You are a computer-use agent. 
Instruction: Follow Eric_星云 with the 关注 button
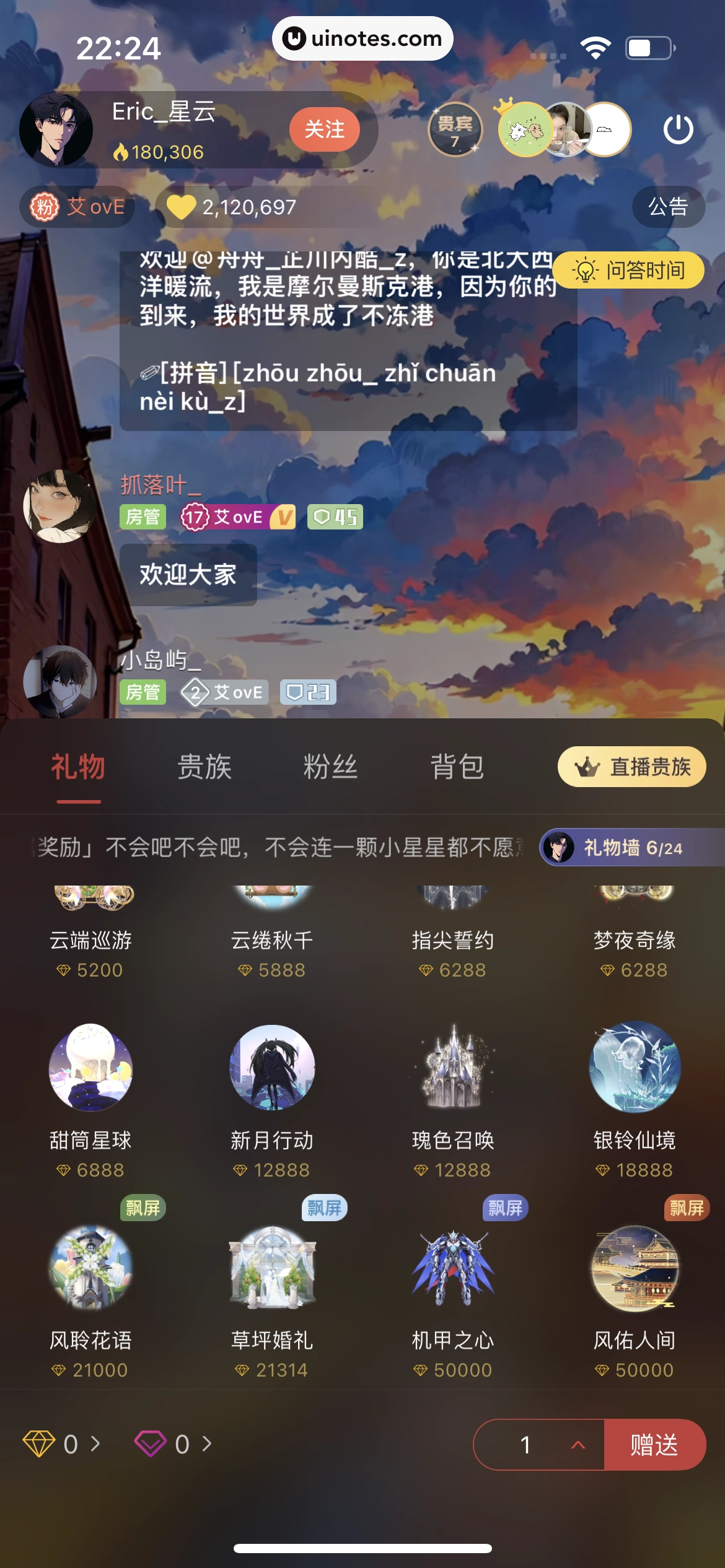[324, 129]
